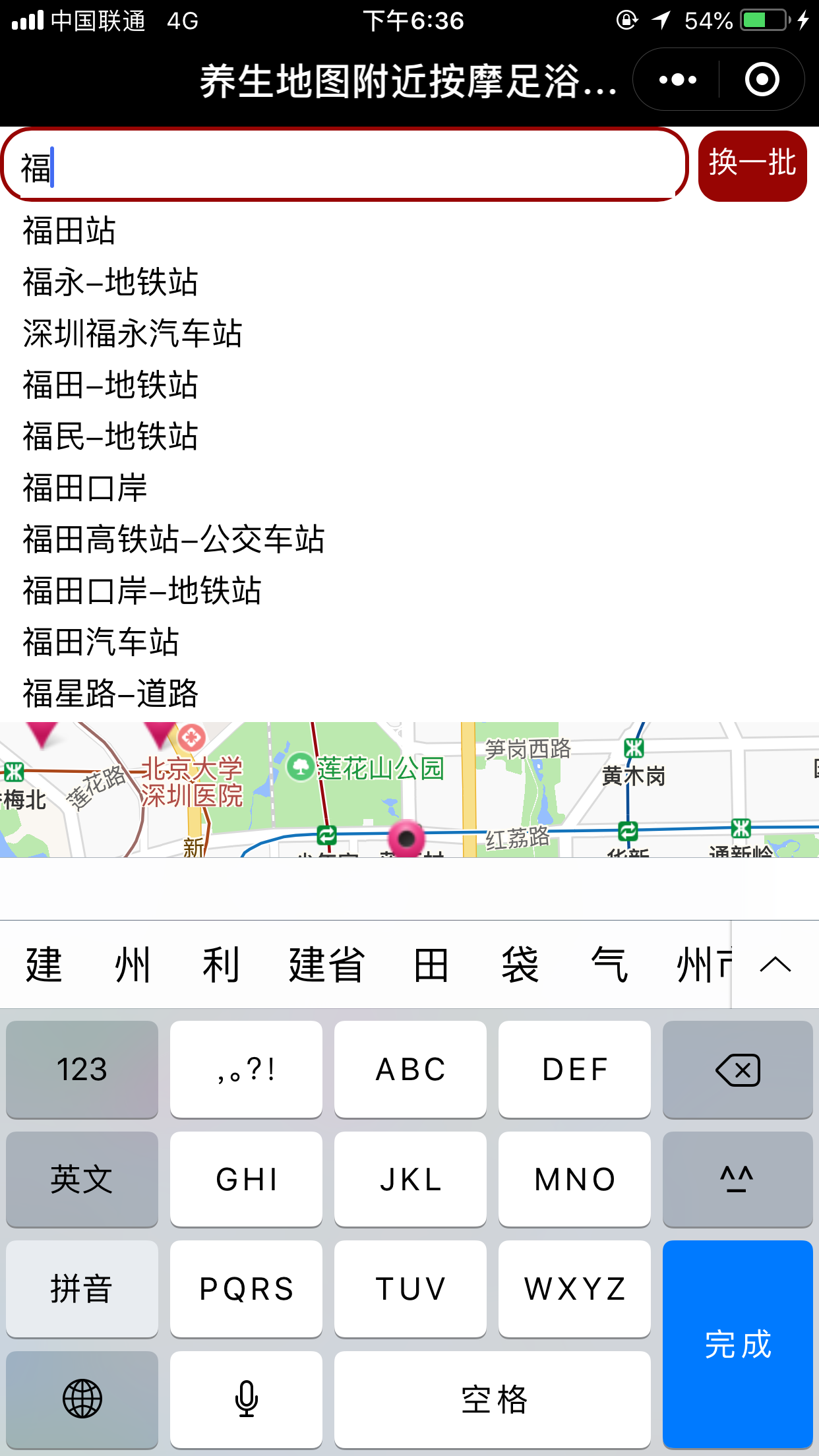Hit the keyboard backspace key
The height and width of the screenshot is (1456, 819).
[737, 1070]
